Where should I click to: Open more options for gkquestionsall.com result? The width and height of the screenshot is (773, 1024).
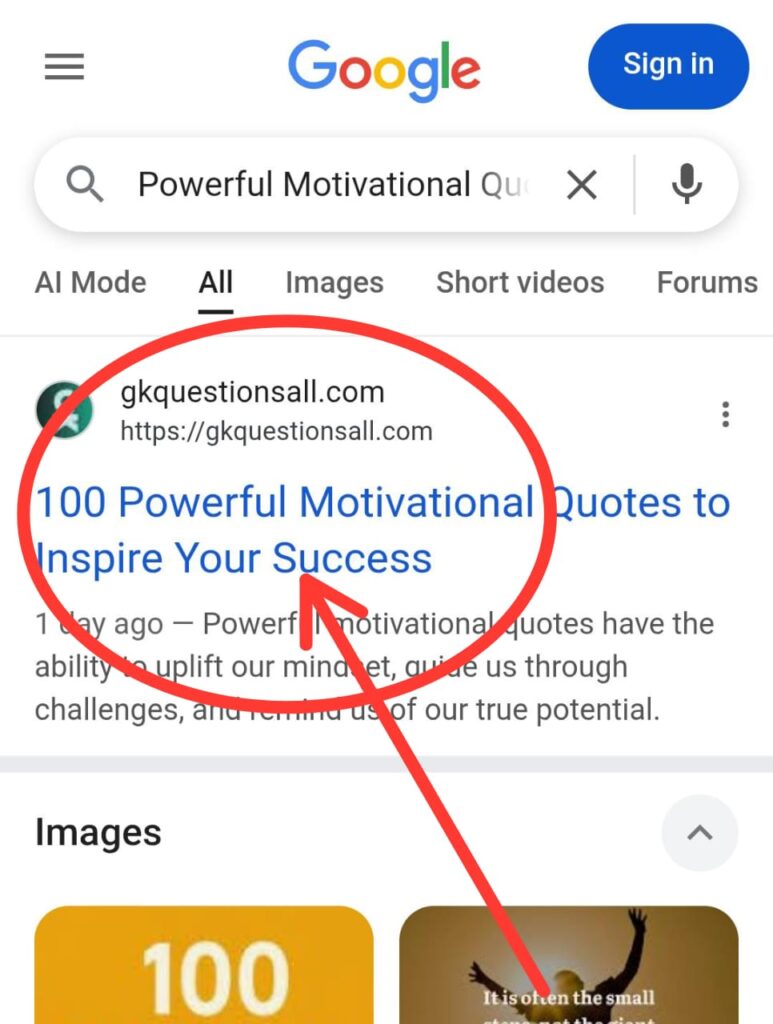(x=726, y=413)
